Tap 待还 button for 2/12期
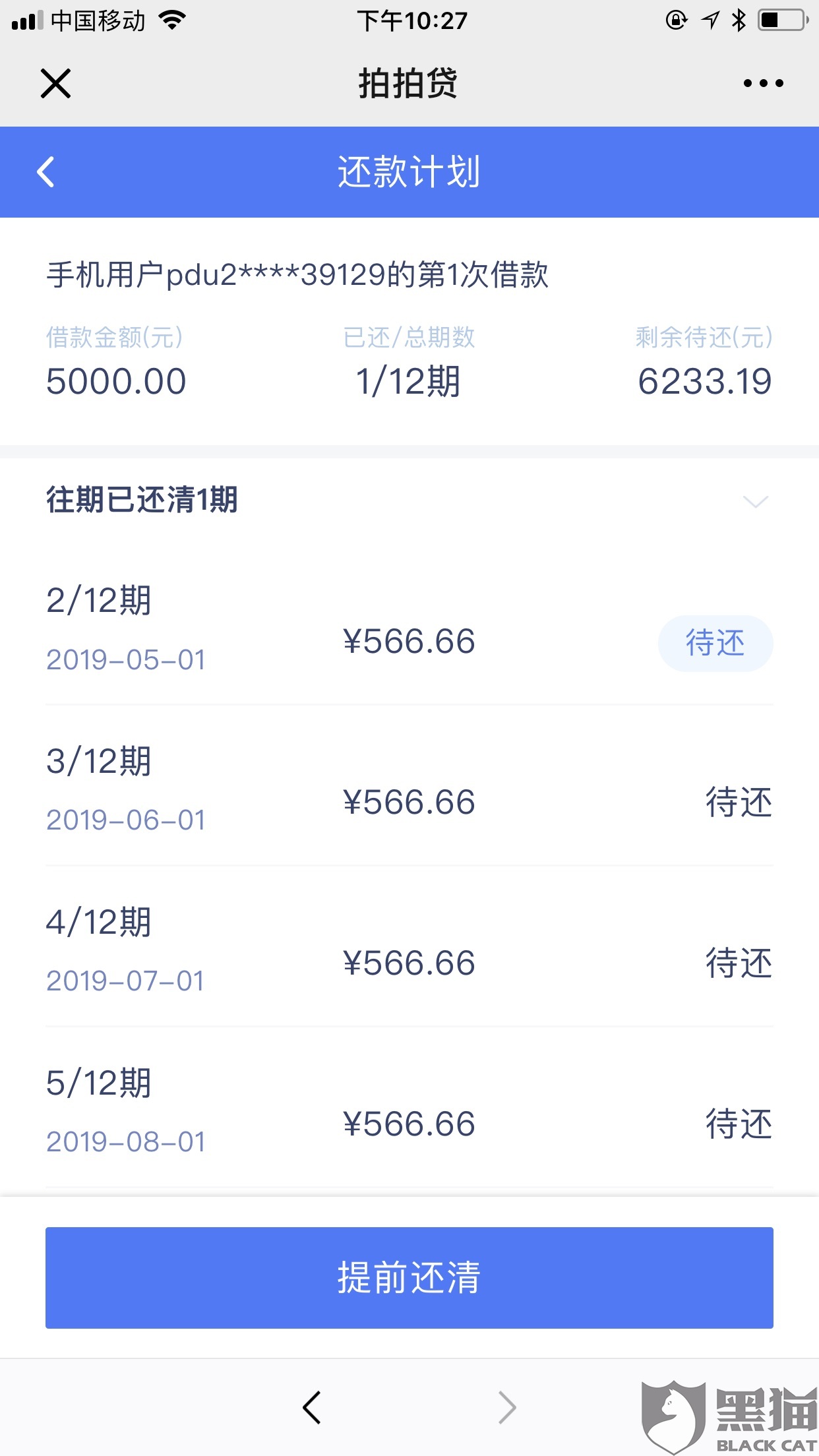This screenshot has width=819, height=1456. click(715, 643)
